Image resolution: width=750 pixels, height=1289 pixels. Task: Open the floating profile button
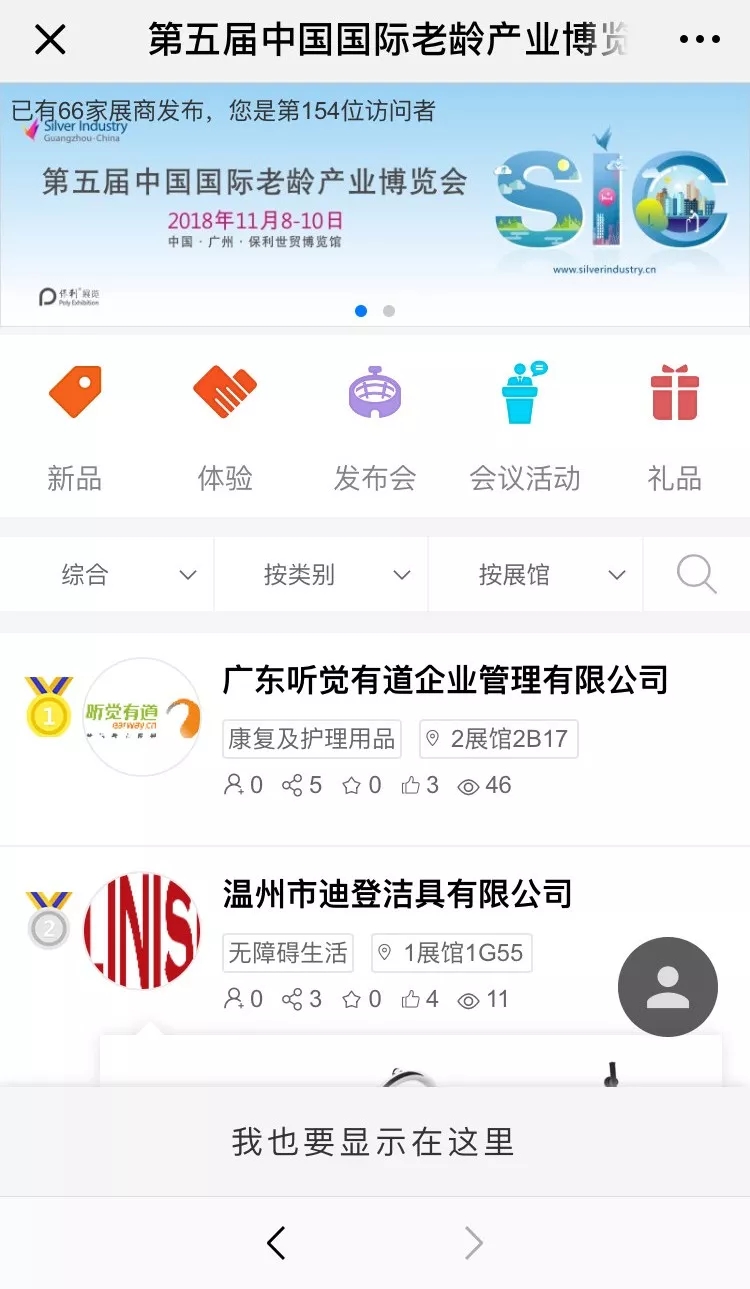[668, 987]
